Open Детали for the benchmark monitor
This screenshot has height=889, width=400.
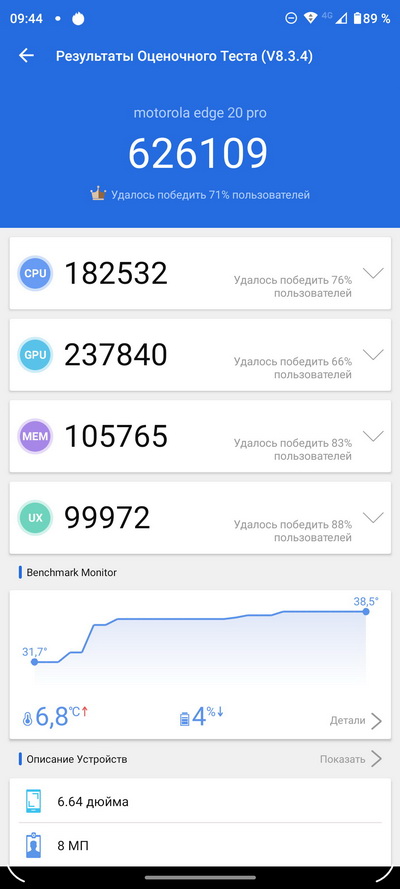coord(356,721)
